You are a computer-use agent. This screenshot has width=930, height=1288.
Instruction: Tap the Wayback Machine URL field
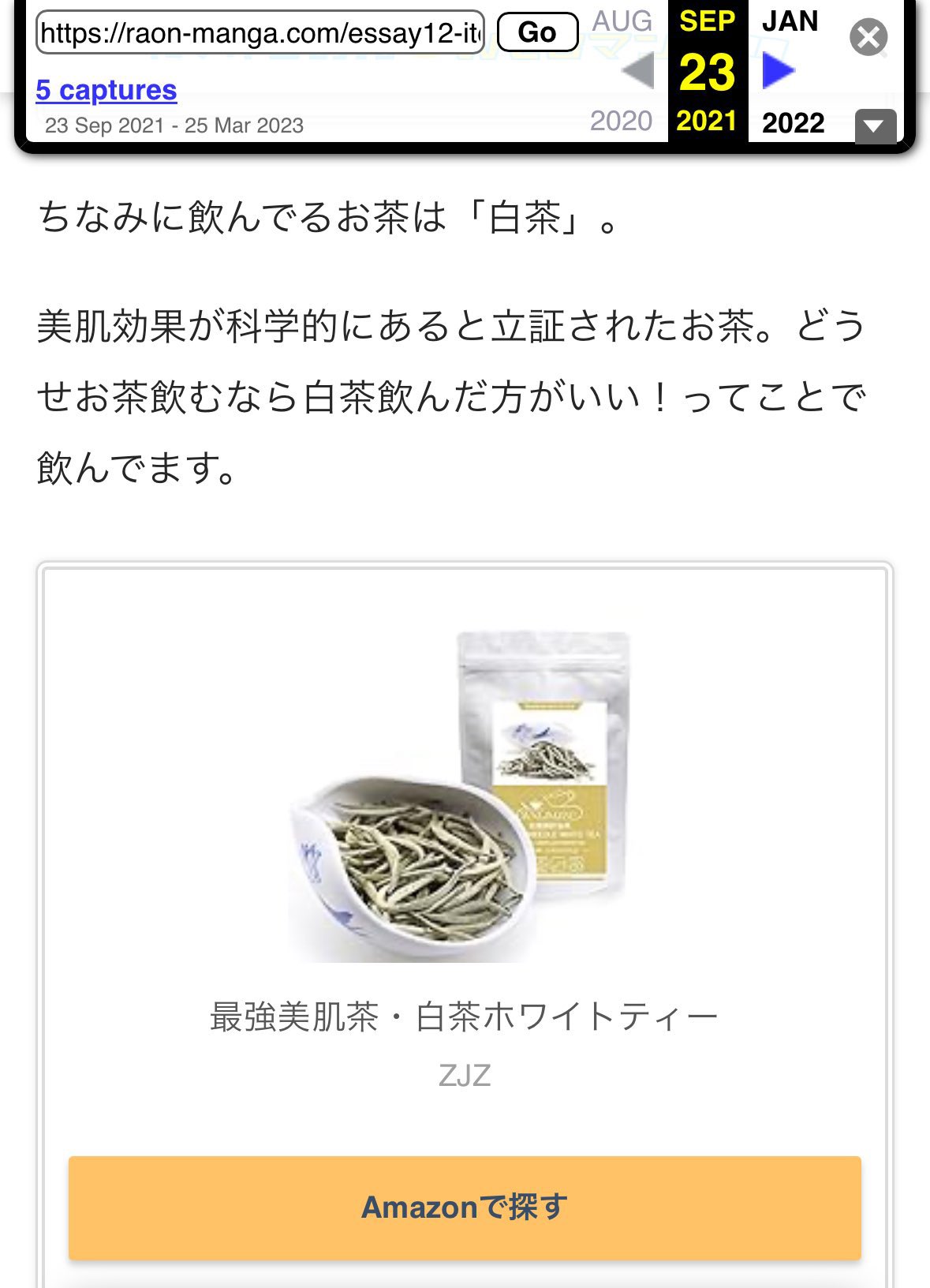pos(260,32)
